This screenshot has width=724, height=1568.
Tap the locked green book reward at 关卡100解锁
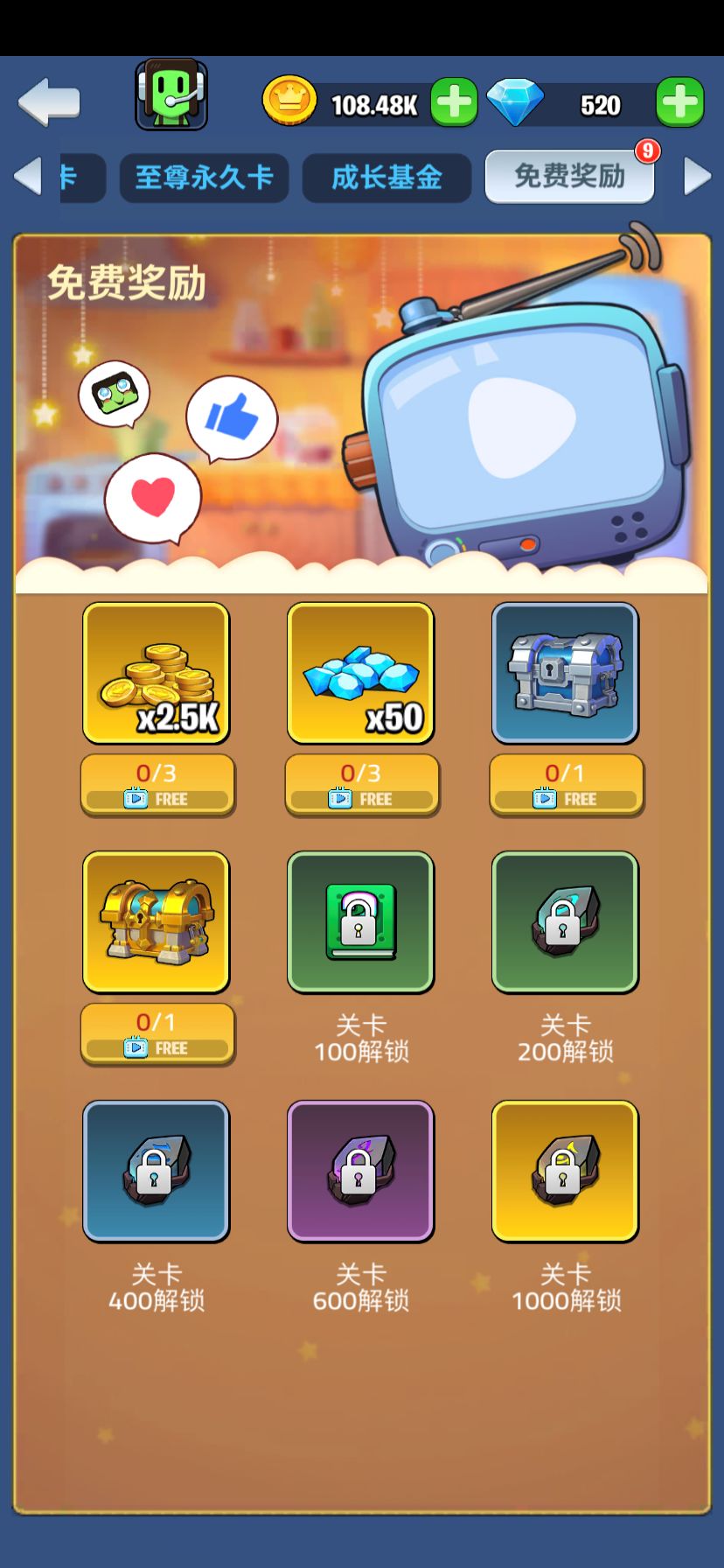coord(361,921)
